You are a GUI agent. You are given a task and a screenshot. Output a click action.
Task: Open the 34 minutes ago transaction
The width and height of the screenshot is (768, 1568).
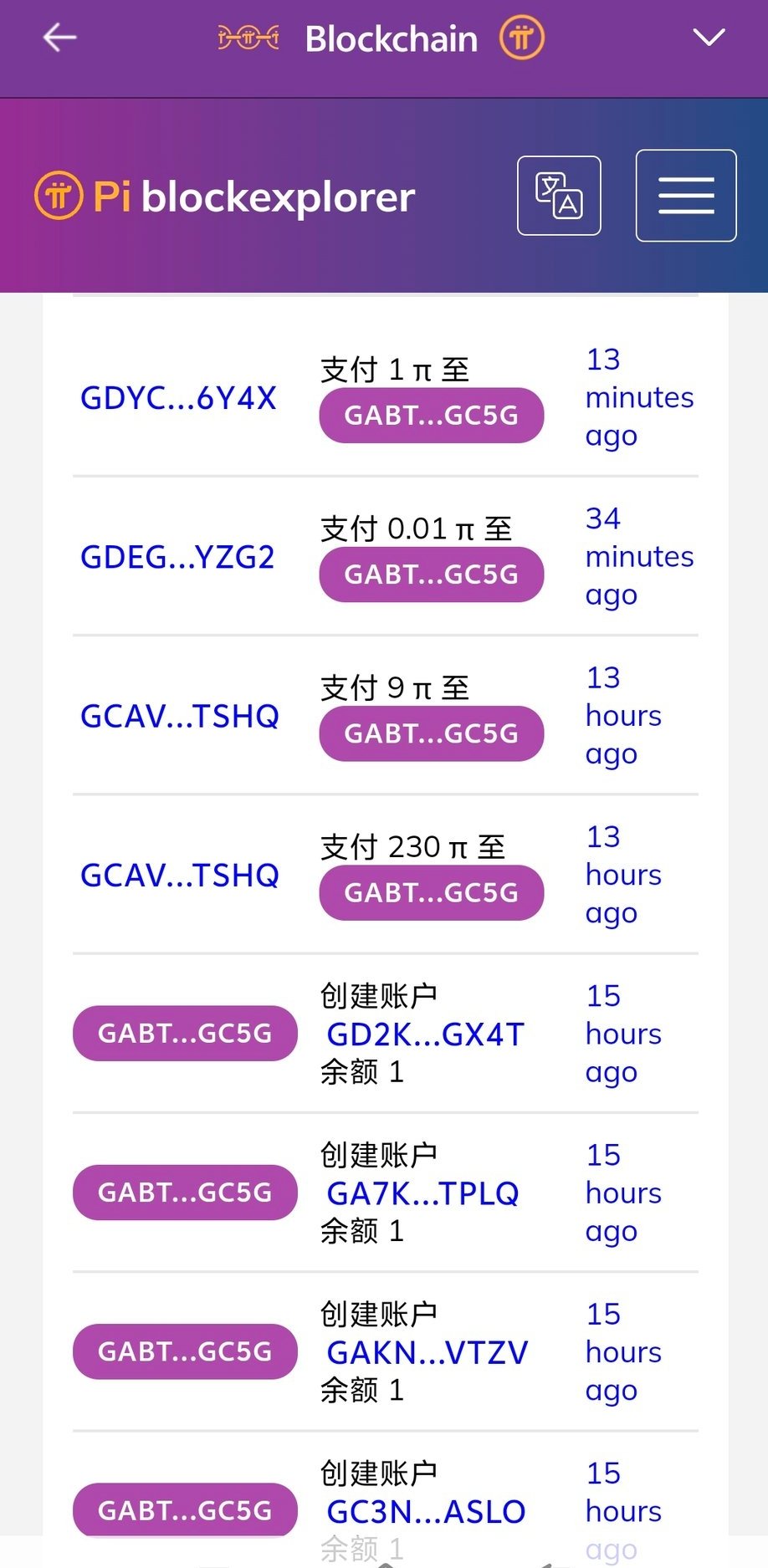pyautogui.click(x=639, y=557)
